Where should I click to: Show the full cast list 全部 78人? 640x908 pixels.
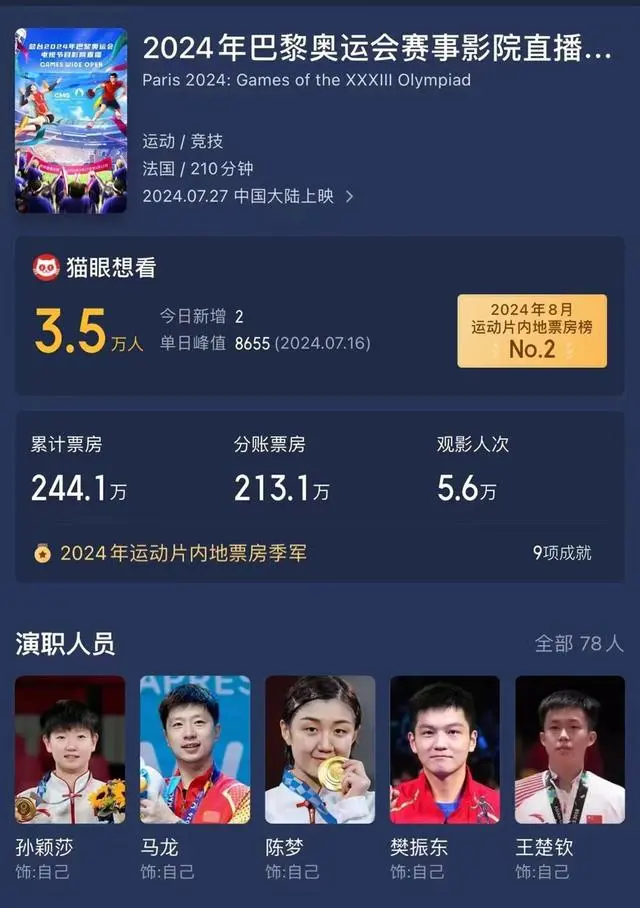tap(578, 643)
